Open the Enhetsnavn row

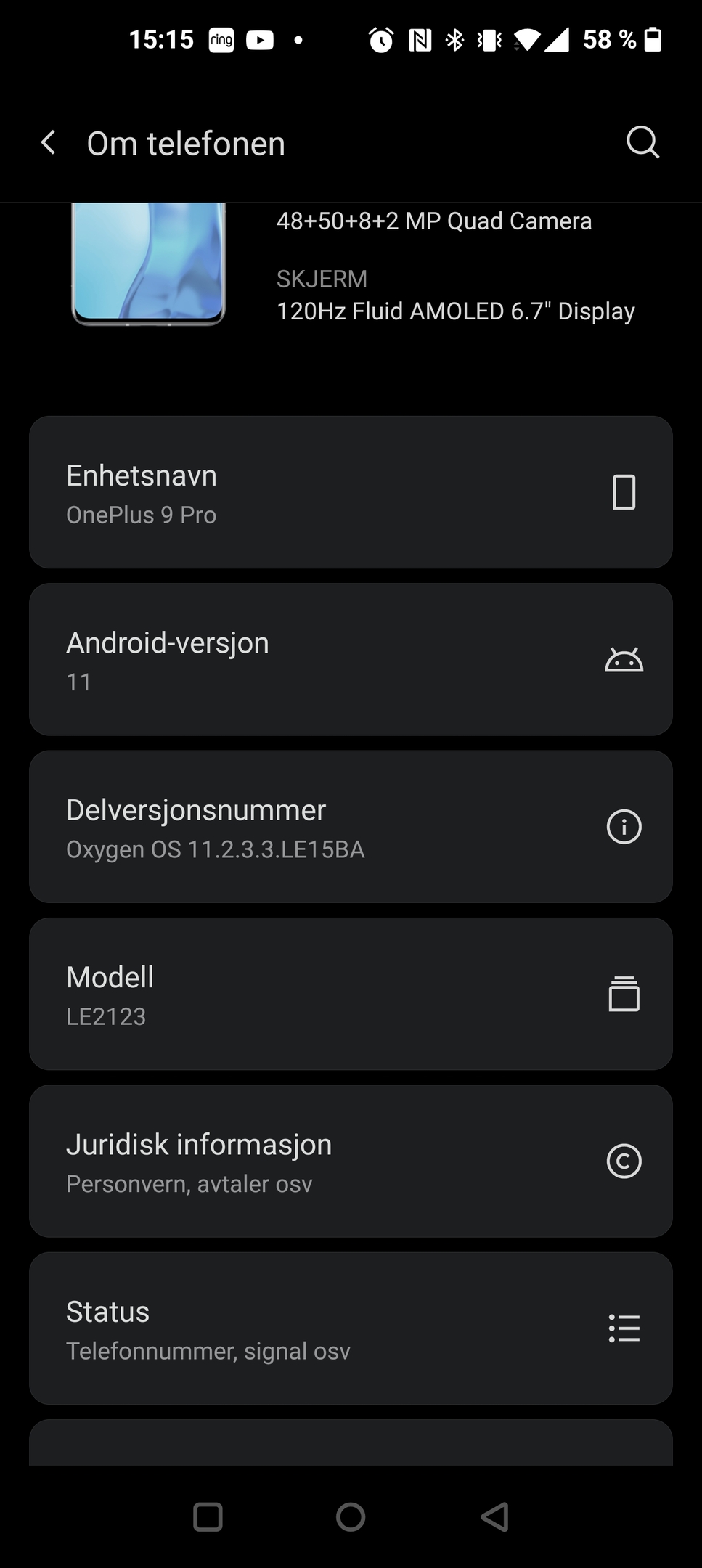[x=351, y=492]
